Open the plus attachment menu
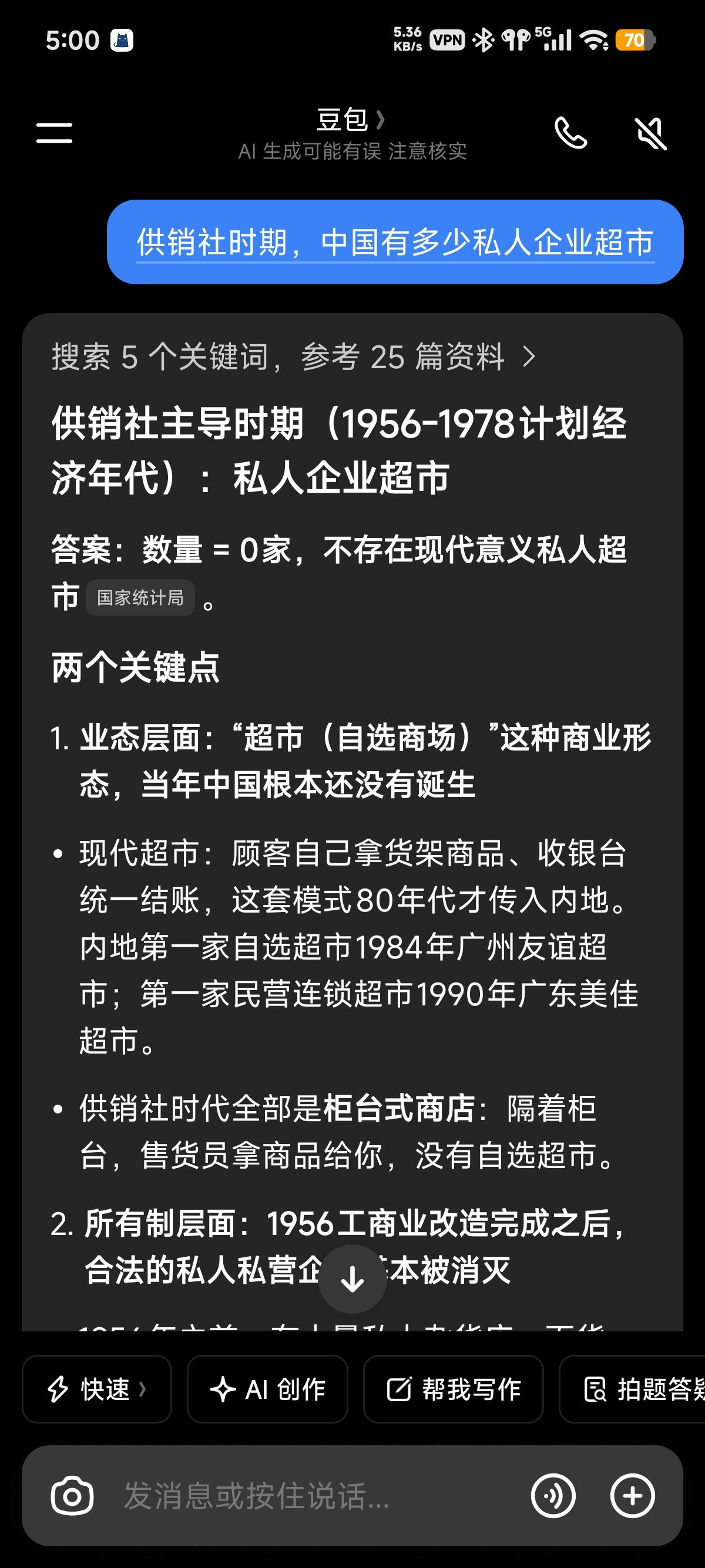 (x=633, y=1496)
